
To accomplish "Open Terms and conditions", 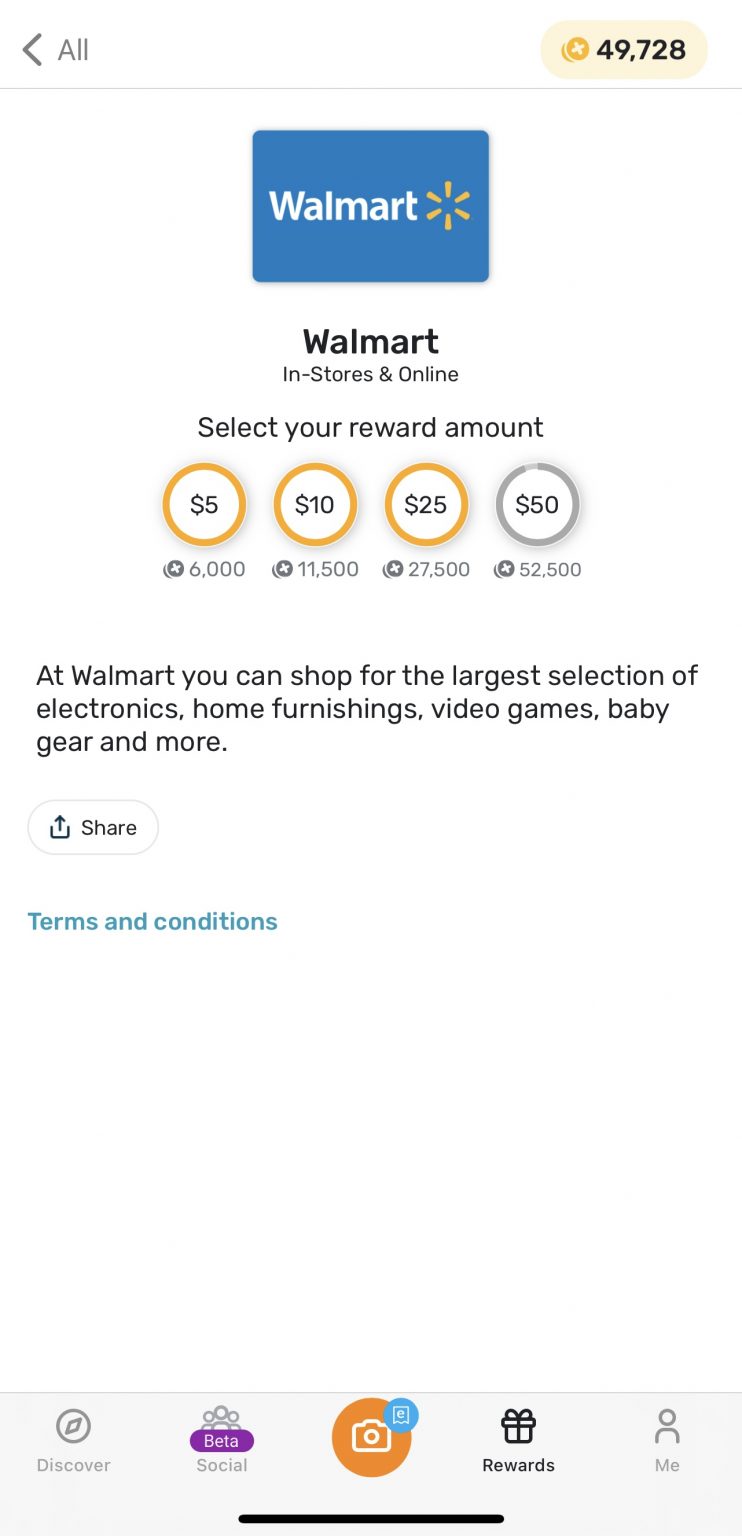I will pyautogui.click(x=152, y=921).
